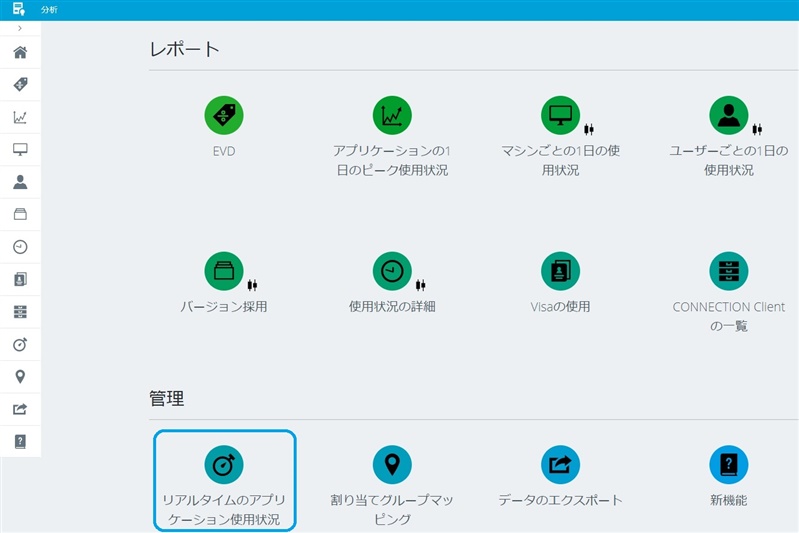Image resolution: width=799 pixels, height=533 pixels.
Task: Open マシンごとの1日の使用状況 report
Action: click(560, 116)
